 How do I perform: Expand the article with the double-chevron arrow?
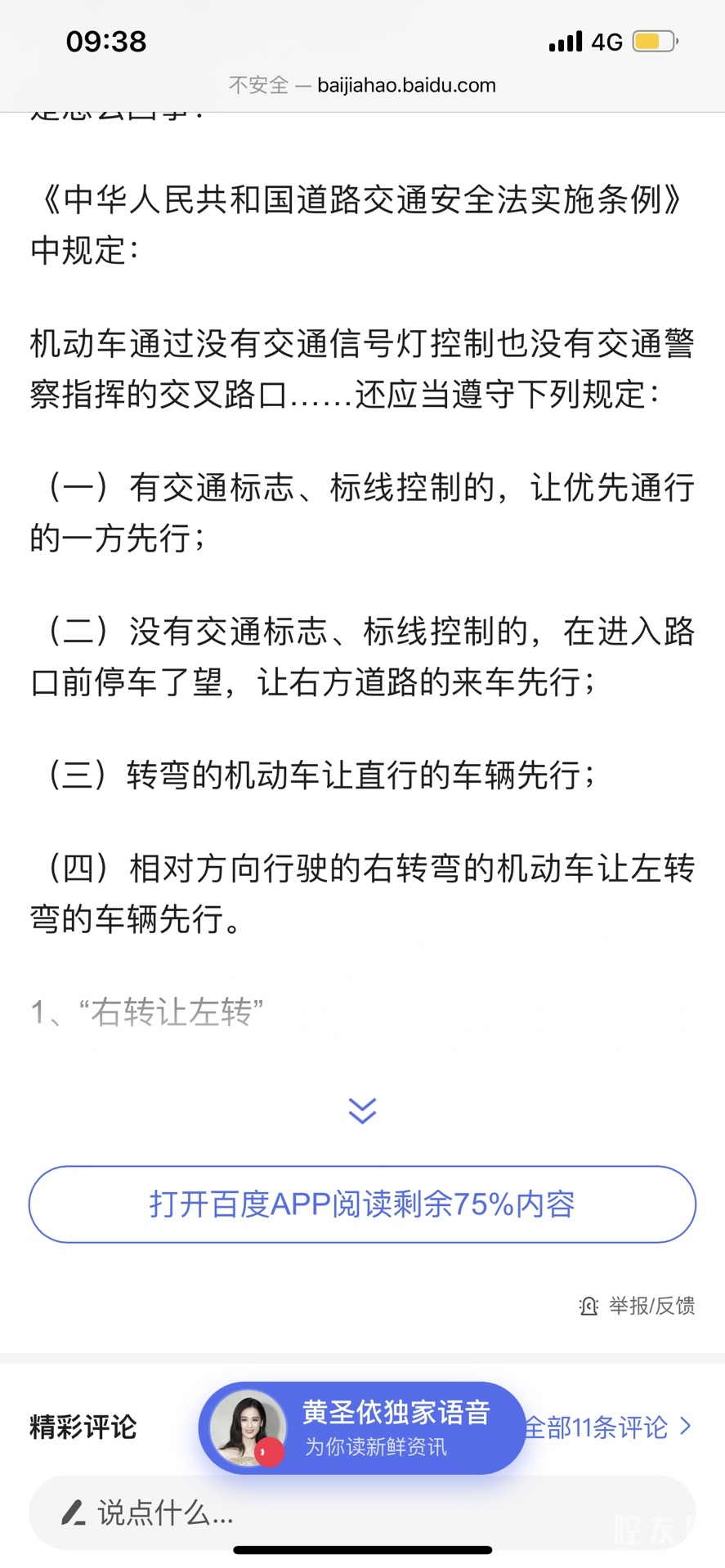click(362, 1110)
